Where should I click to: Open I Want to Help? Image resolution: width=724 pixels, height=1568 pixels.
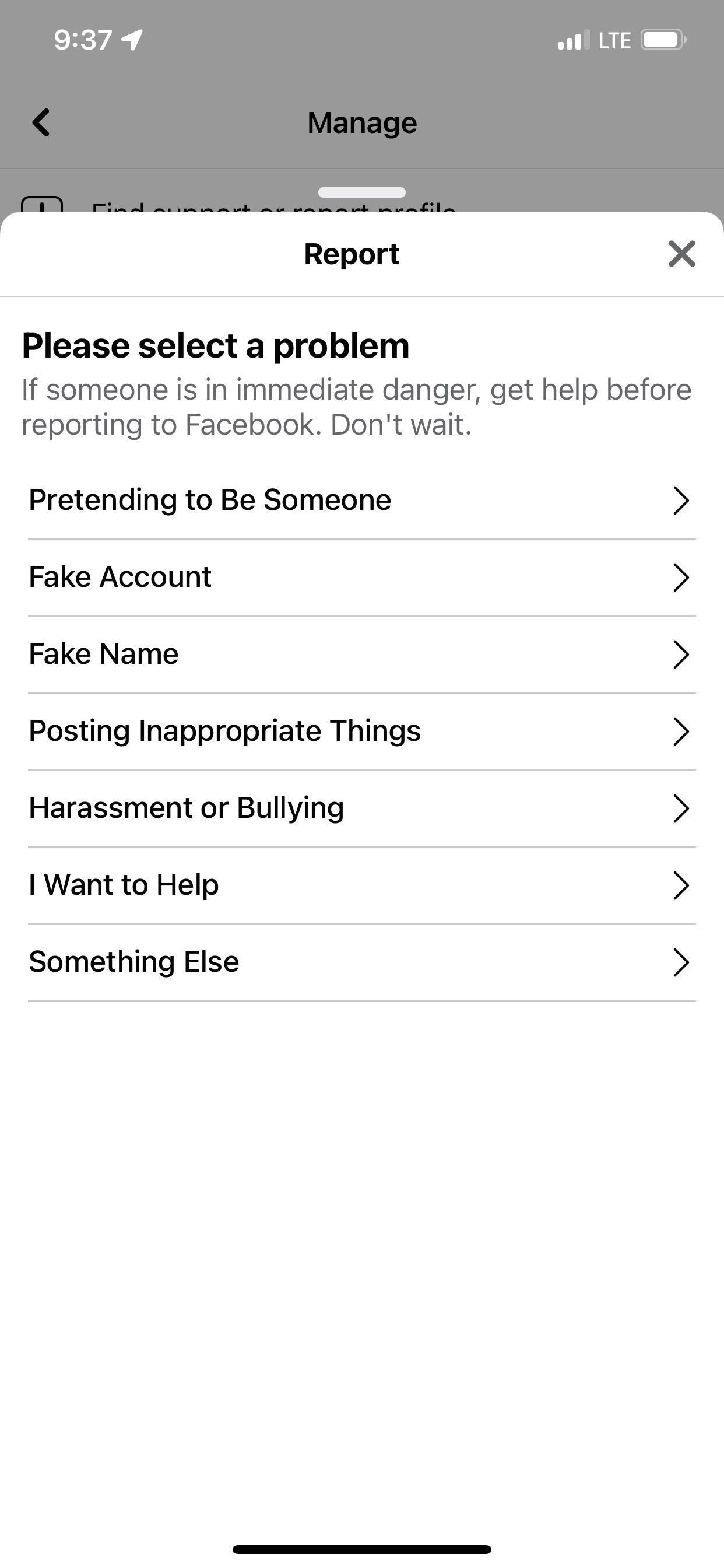click(361, 885)
